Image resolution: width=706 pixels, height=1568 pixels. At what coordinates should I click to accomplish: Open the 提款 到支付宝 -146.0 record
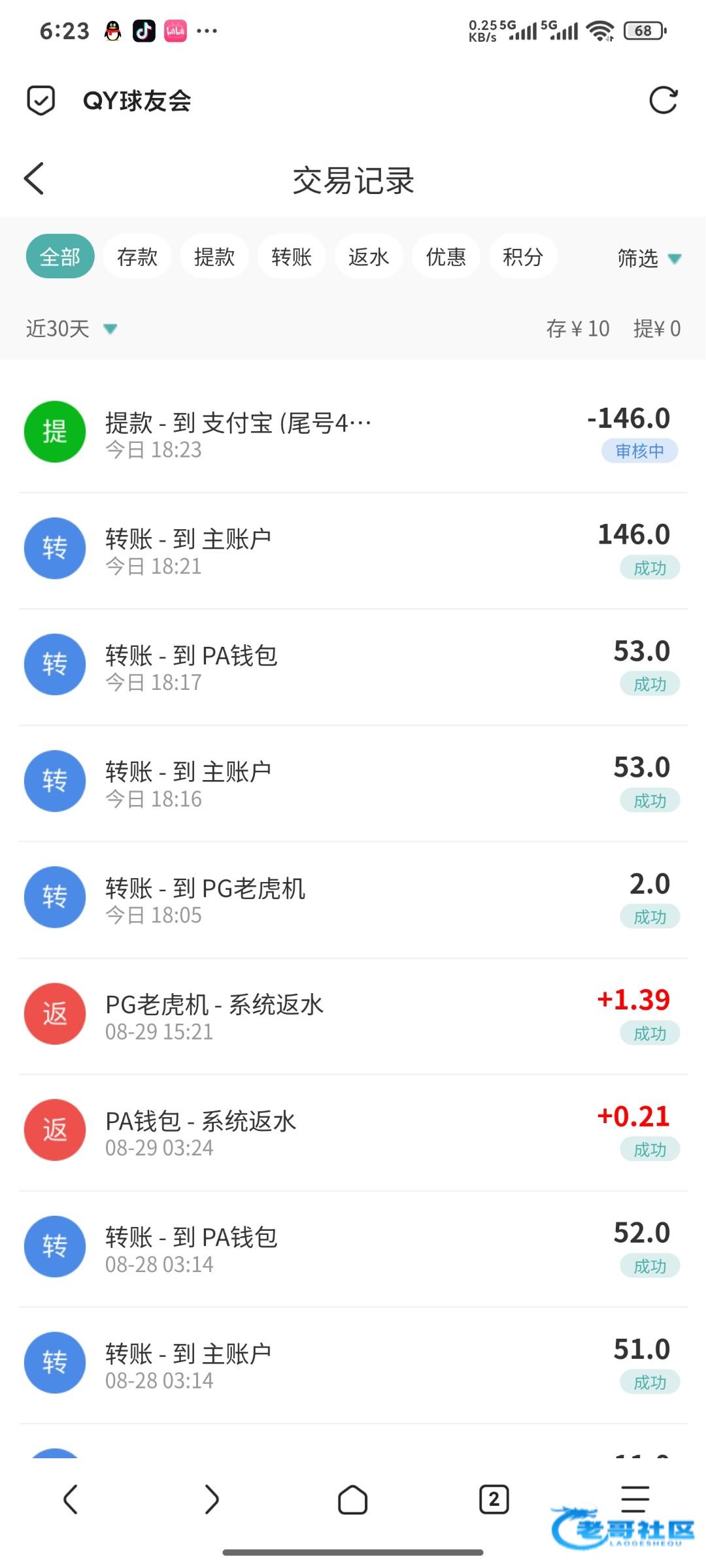coord(353,434)
